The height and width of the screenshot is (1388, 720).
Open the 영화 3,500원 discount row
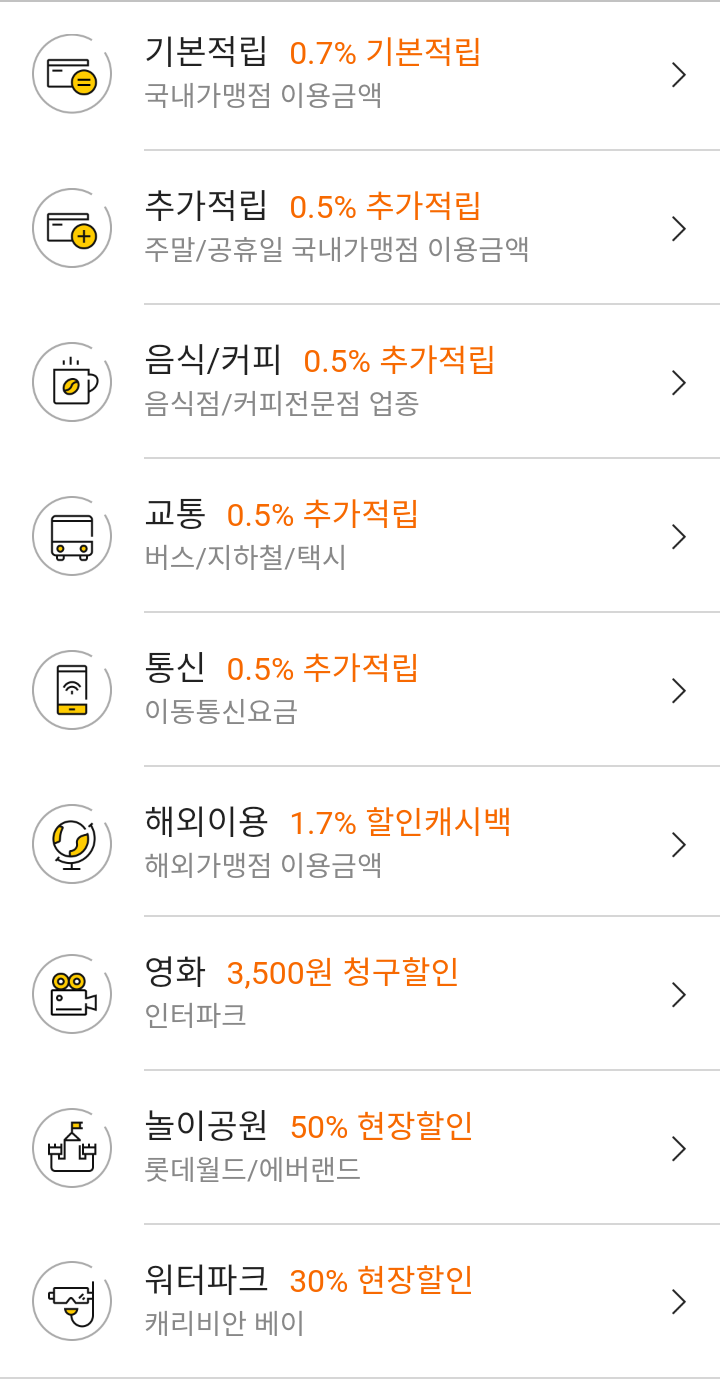pyautogui.click(x=360, y=994)
